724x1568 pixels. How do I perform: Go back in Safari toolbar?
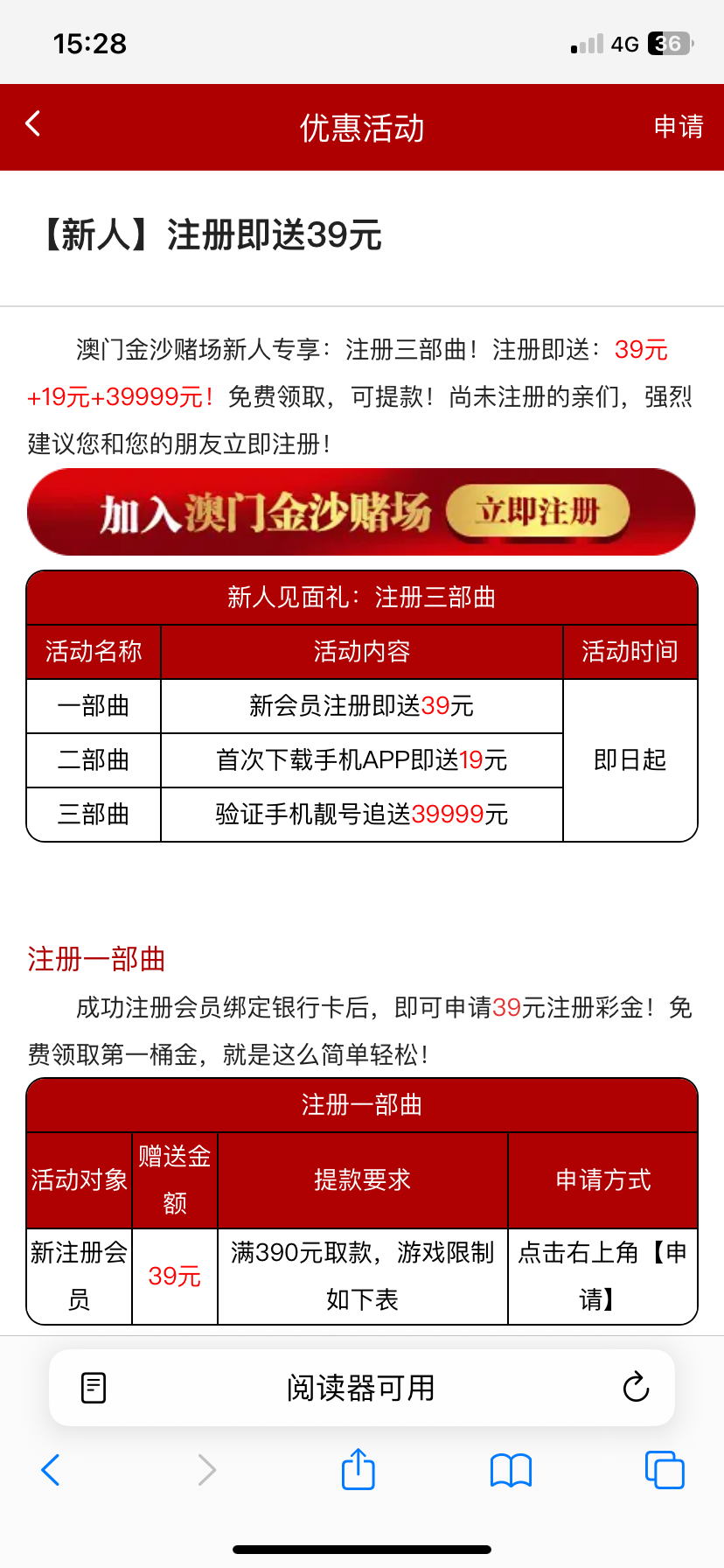(x=51, y=1470)
